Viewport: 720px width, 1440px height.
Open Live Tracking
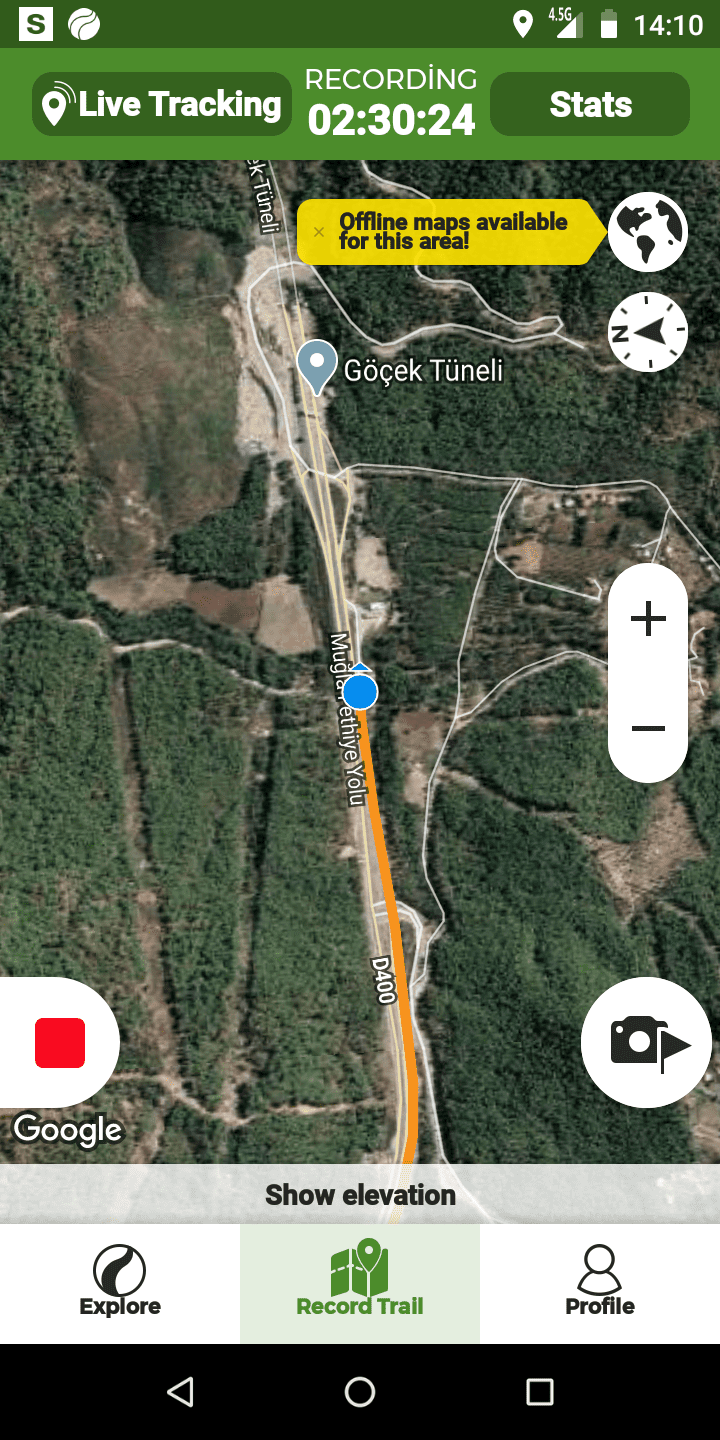click(x=162, y=104)
